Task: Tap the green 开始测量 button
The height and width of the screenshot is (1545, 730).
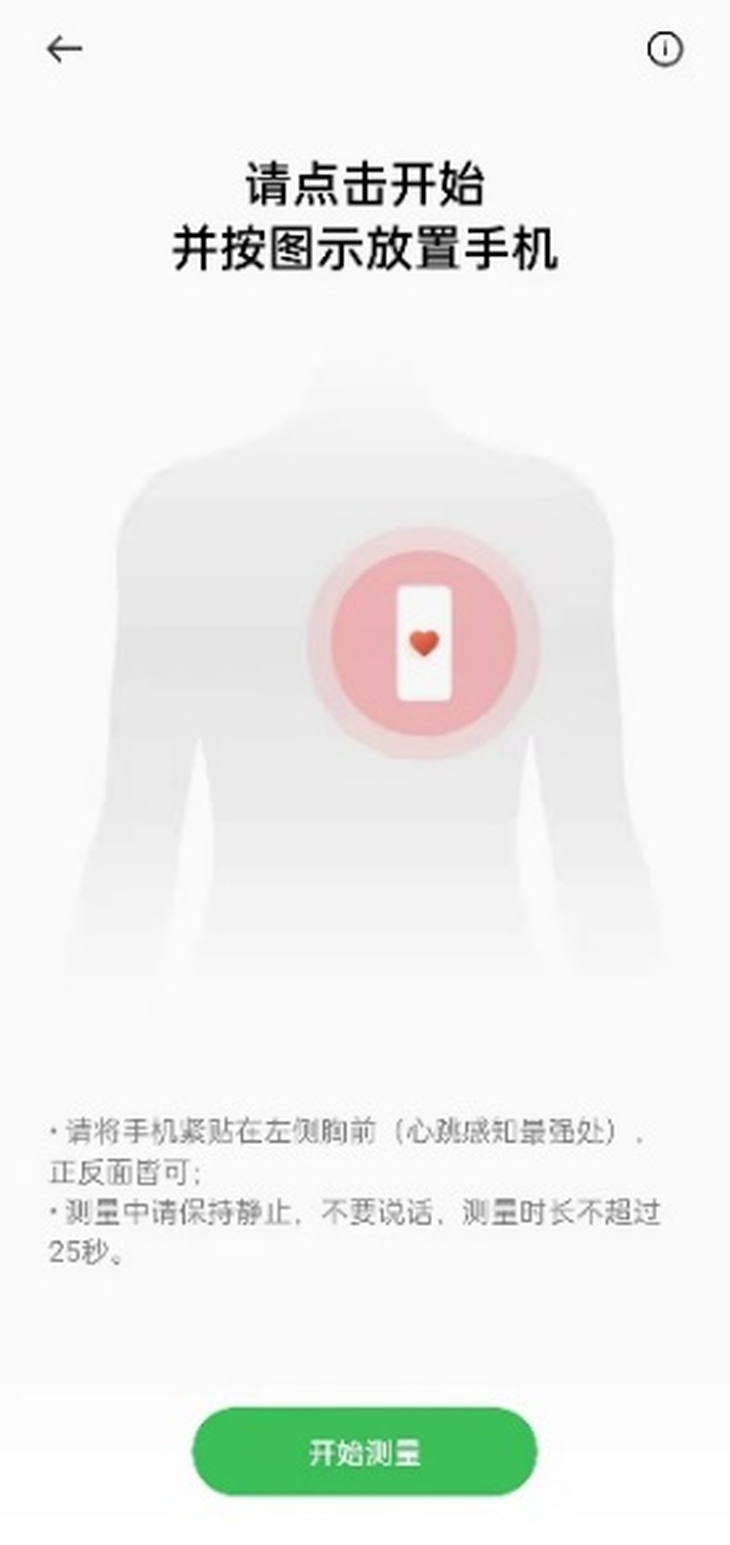Action: (x=364, y=1452)
